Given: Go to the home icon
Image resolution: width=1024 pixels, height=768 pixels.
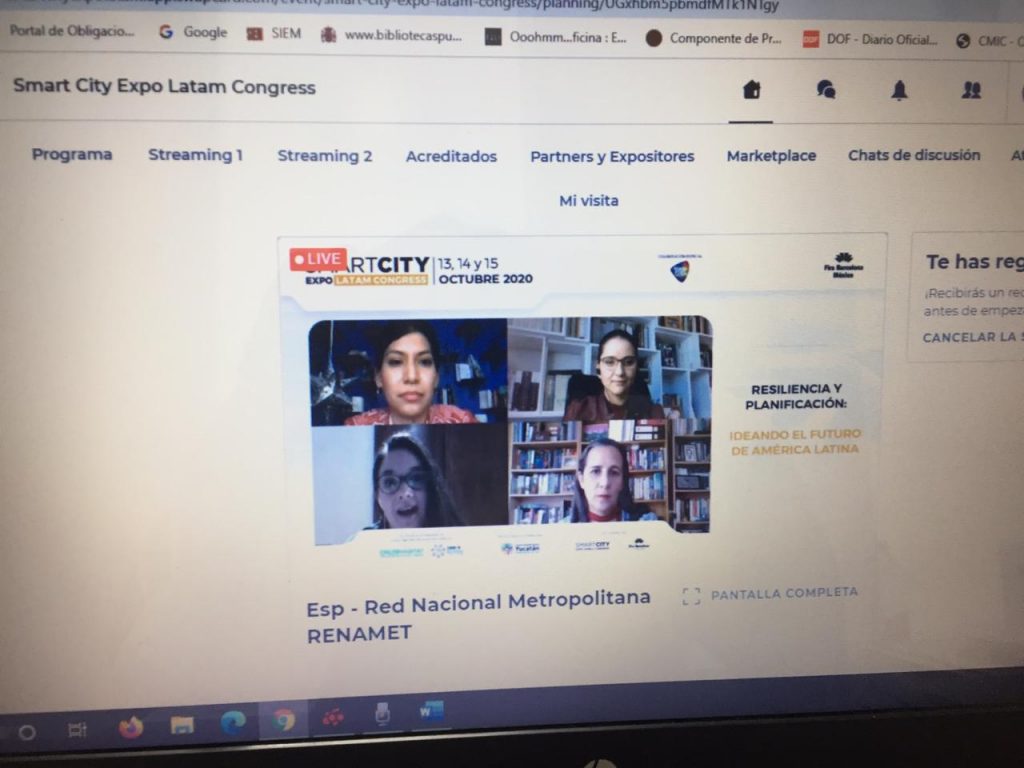Looking at the screenshot, I should (x=751, y=90).
